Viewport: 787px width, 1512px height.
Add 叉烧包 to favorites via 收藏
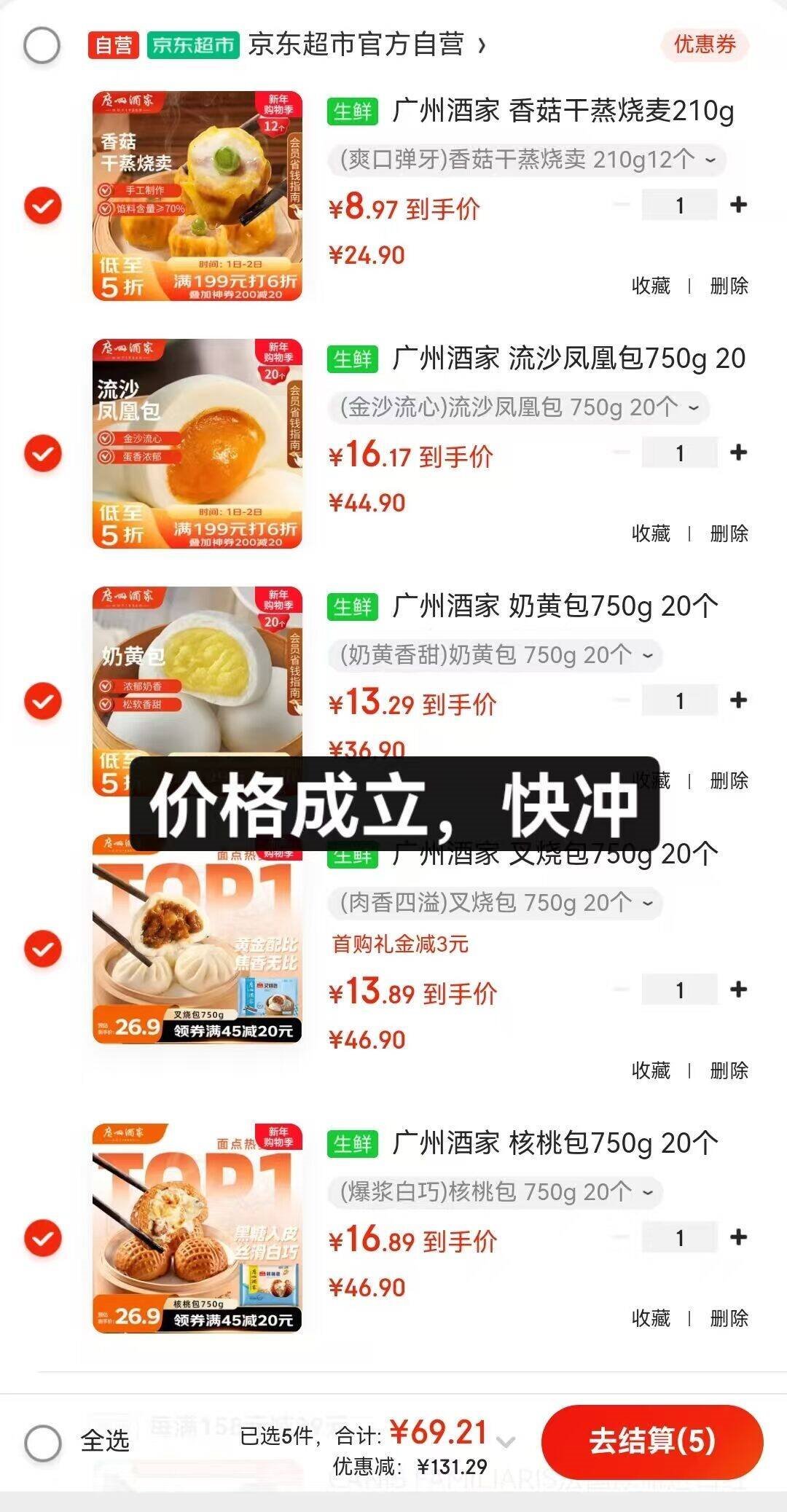click(x=651, y=1070)
